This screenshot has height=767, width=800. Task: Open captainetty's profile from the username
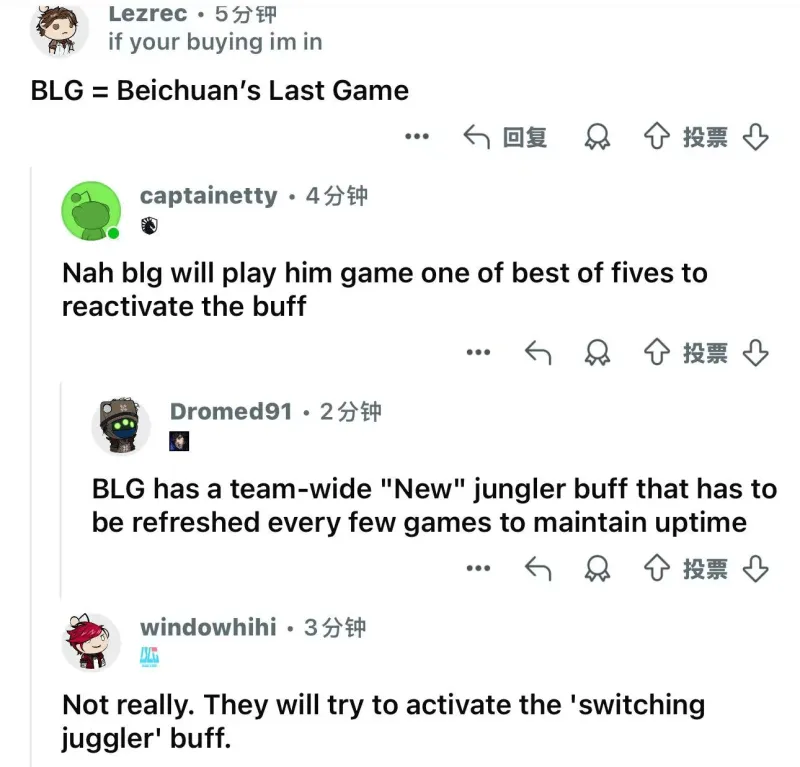click(208, 195)
